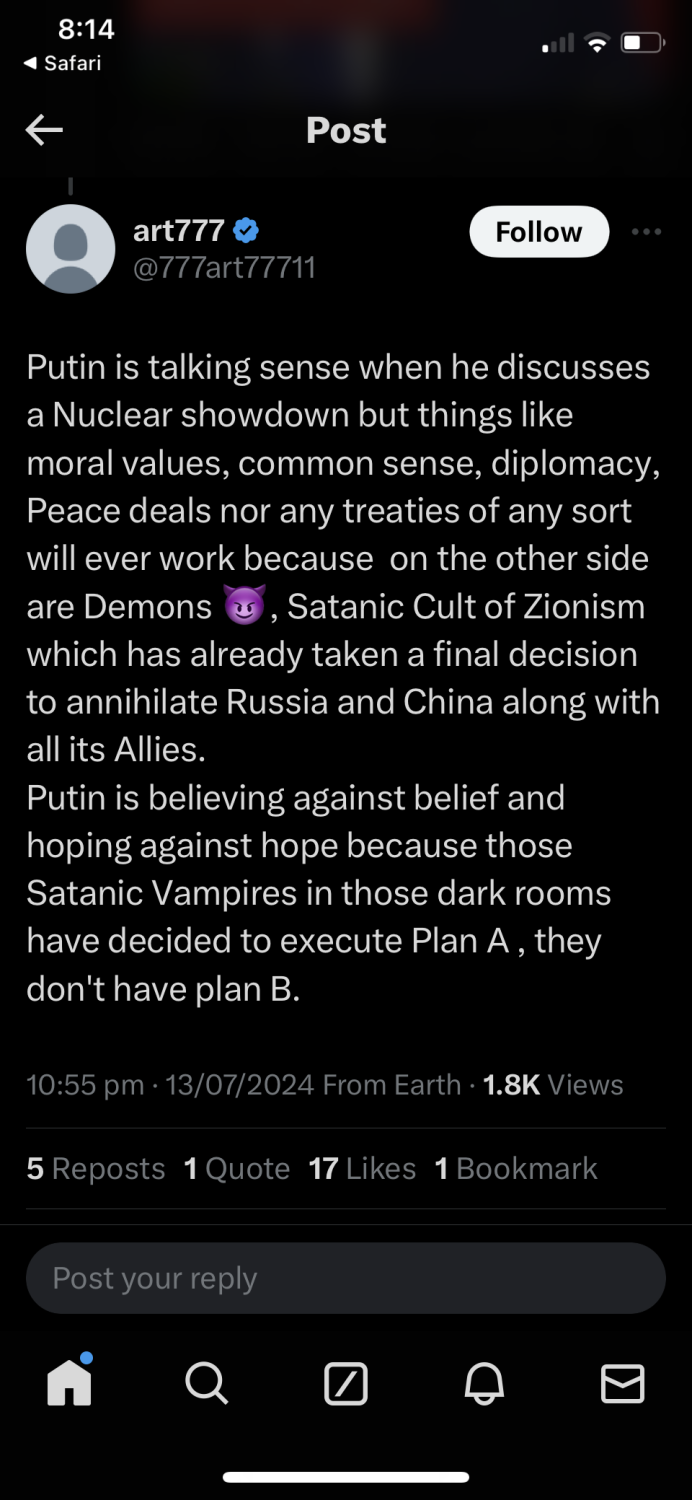Go back using the arrow
The image size is (692, 1500).
44,130
